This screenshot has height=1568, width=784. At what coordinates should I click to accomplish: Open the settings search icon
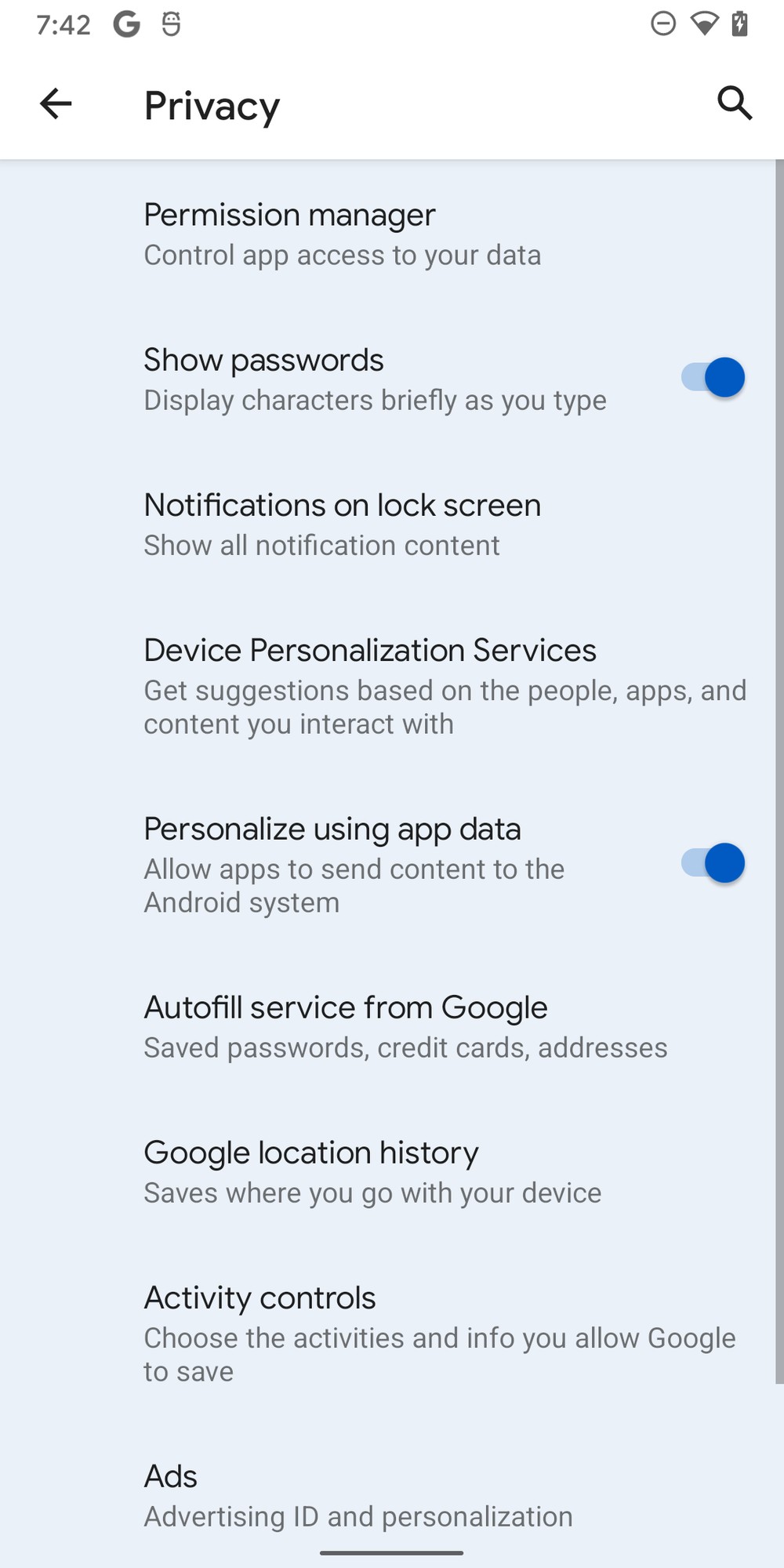tap(735, 103)
